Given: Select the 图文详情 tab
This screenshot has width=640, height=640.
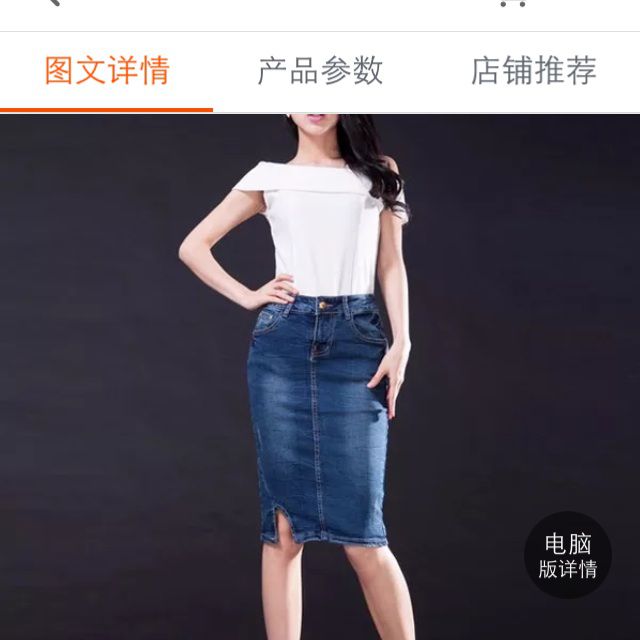Looking at the screenshot, I should [107, 71].
